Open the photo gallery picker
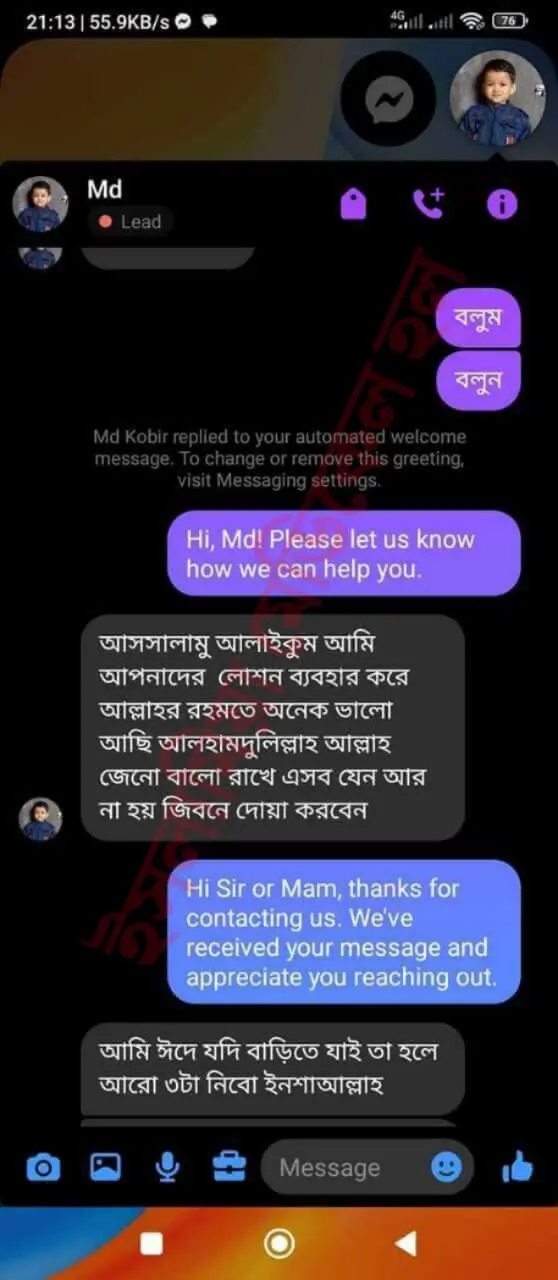The image size is (558, 1280). (105, 1166)
